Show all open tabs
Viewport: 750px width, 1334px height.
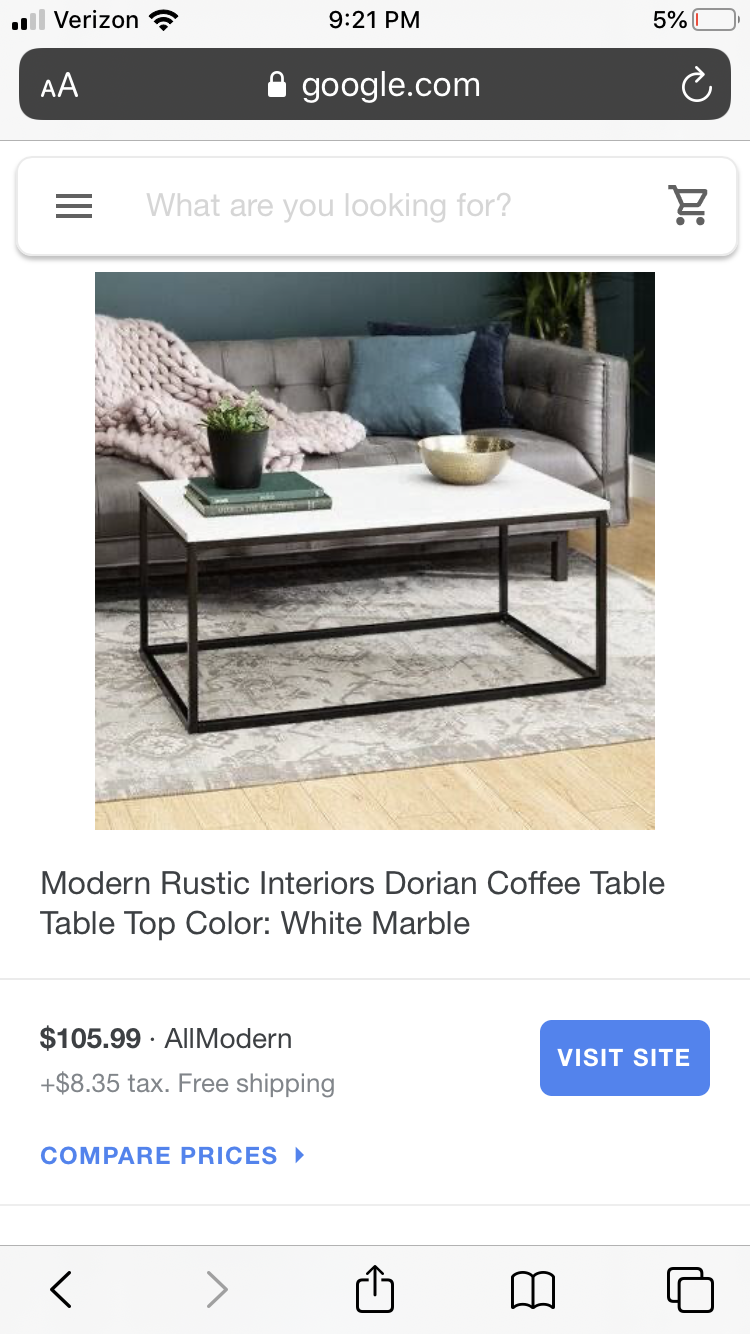point(690,1289)
